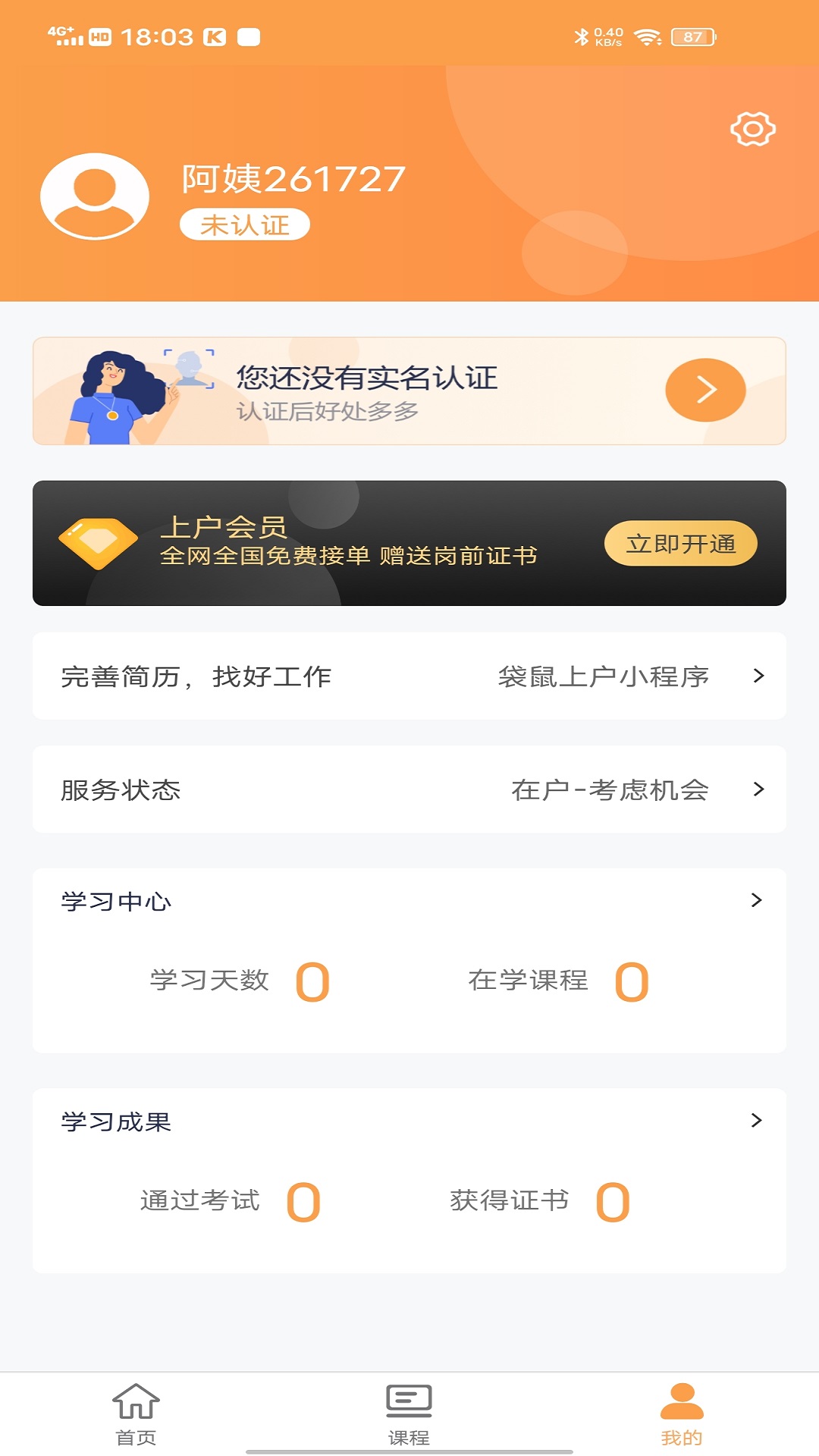This screenshot has height=1456, width=819.
Task: Click the 未认证 status badge
Action: tap(244, 224)
